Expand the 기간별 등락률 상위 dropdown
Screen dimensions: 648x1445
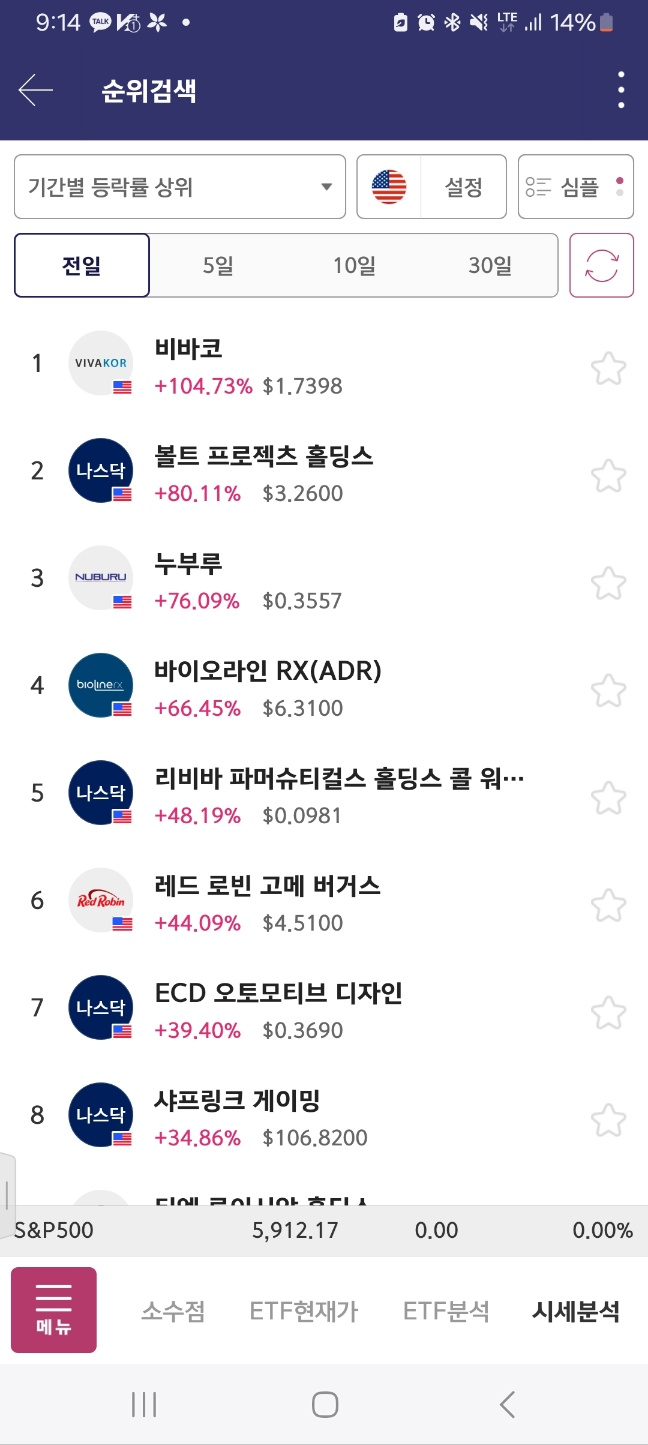pos(180,186)
